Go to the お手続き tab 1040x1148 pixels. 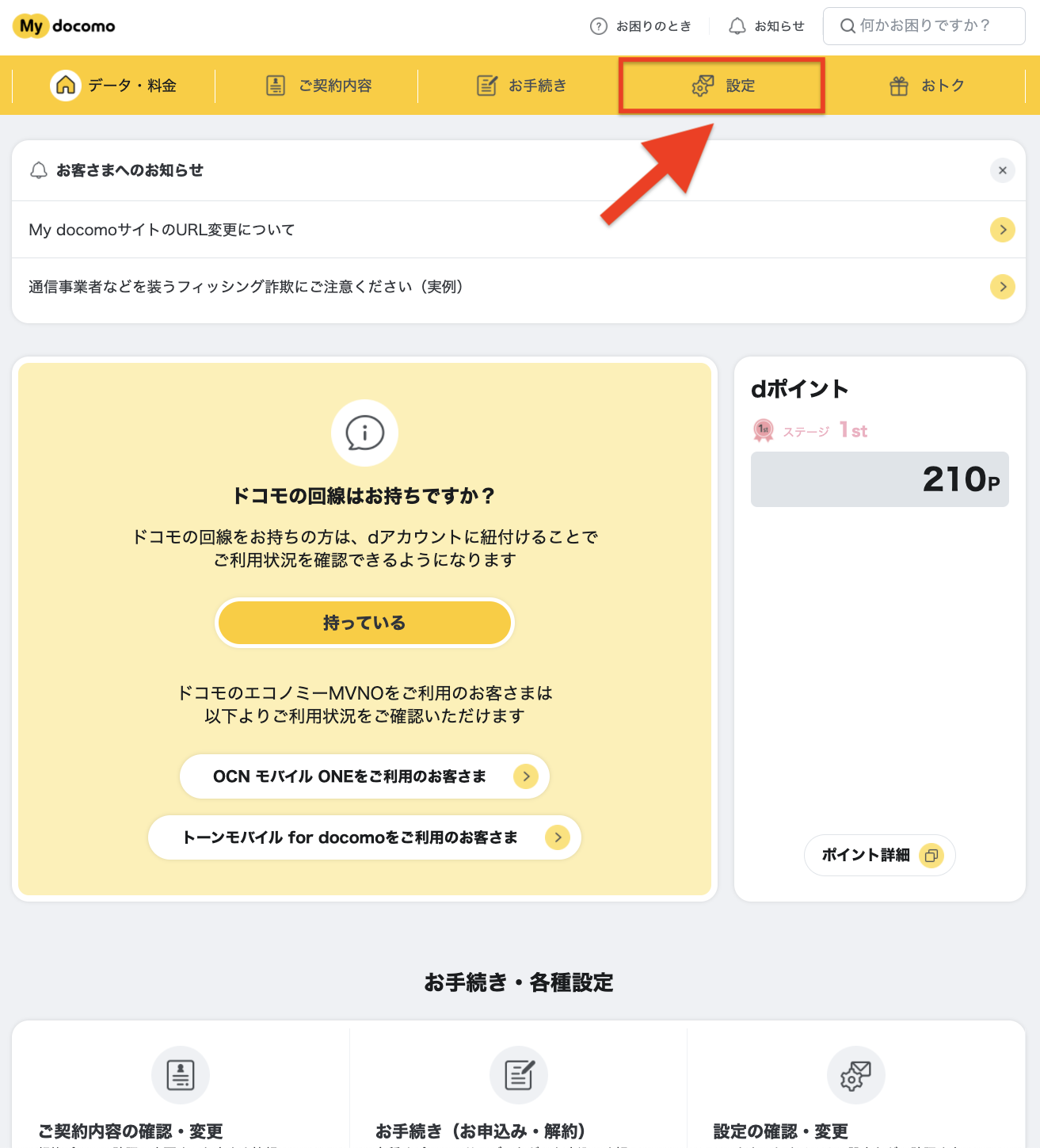click(x=520, y=86)
